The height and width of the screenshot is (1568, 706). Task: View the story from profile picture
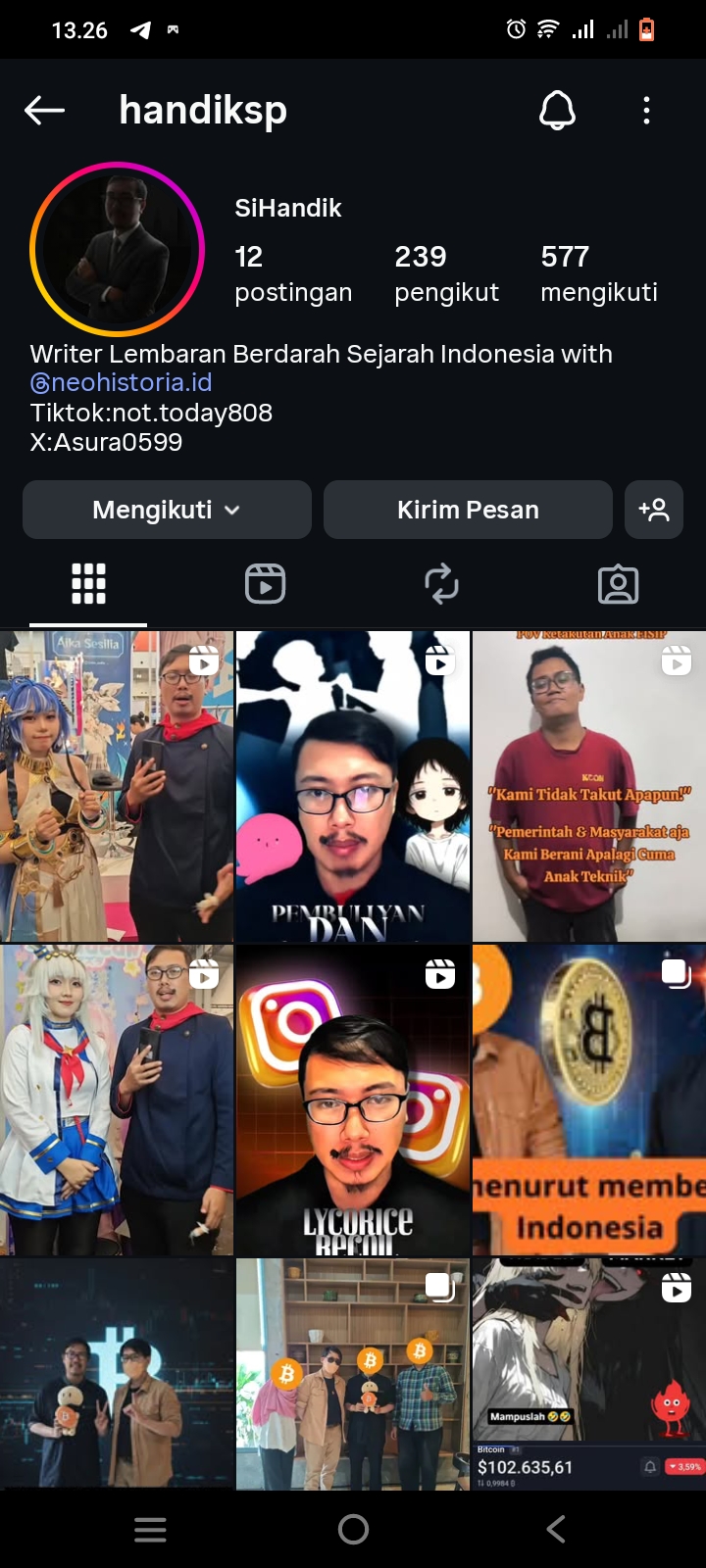point(117,249)
